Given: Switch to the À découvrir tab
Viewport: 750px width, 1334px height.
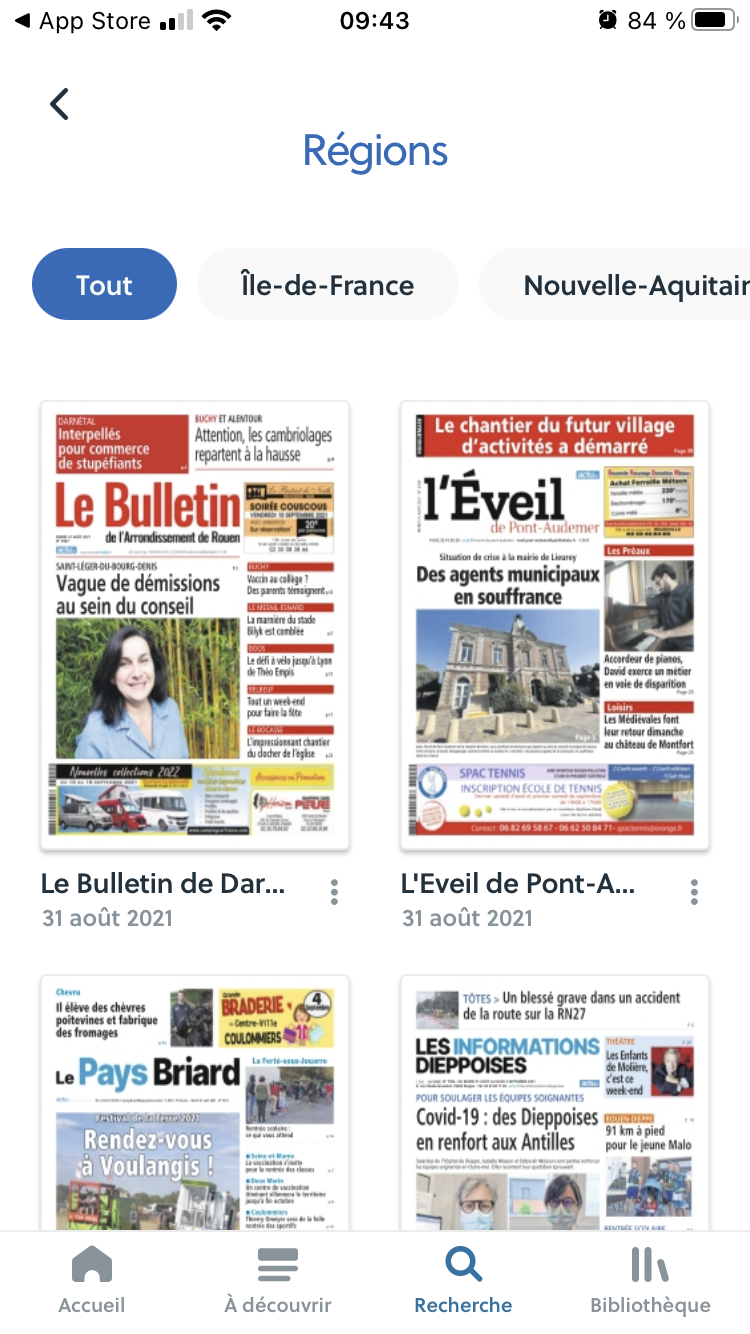Looking at the screenshot, I should (278, 1280).
